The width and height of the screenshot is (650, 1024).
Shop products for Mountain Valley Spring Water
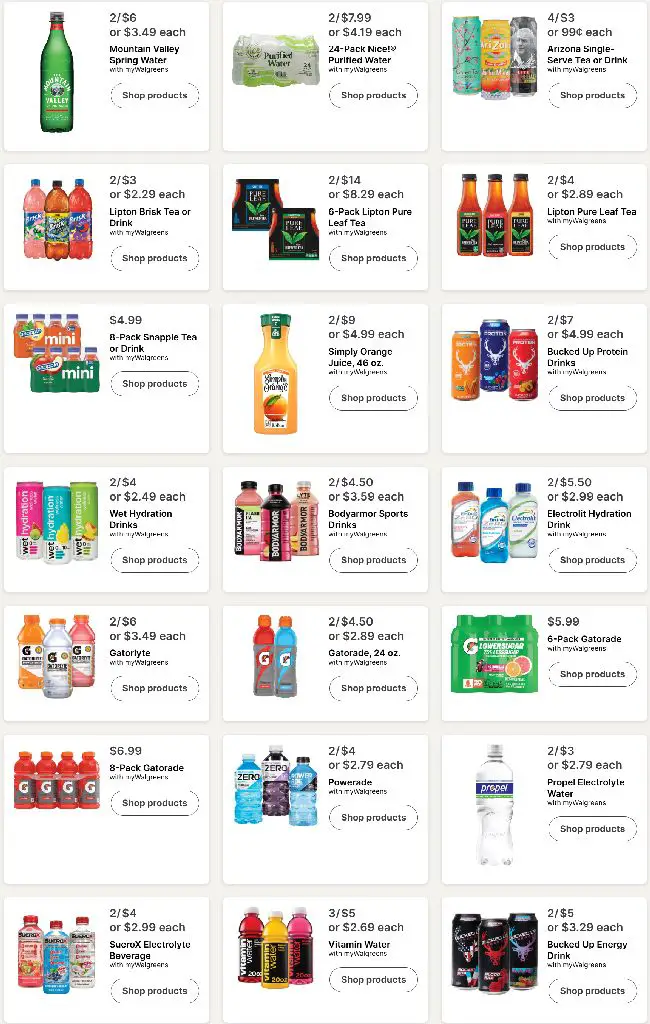pyautogui.click(x=155, y=95)
